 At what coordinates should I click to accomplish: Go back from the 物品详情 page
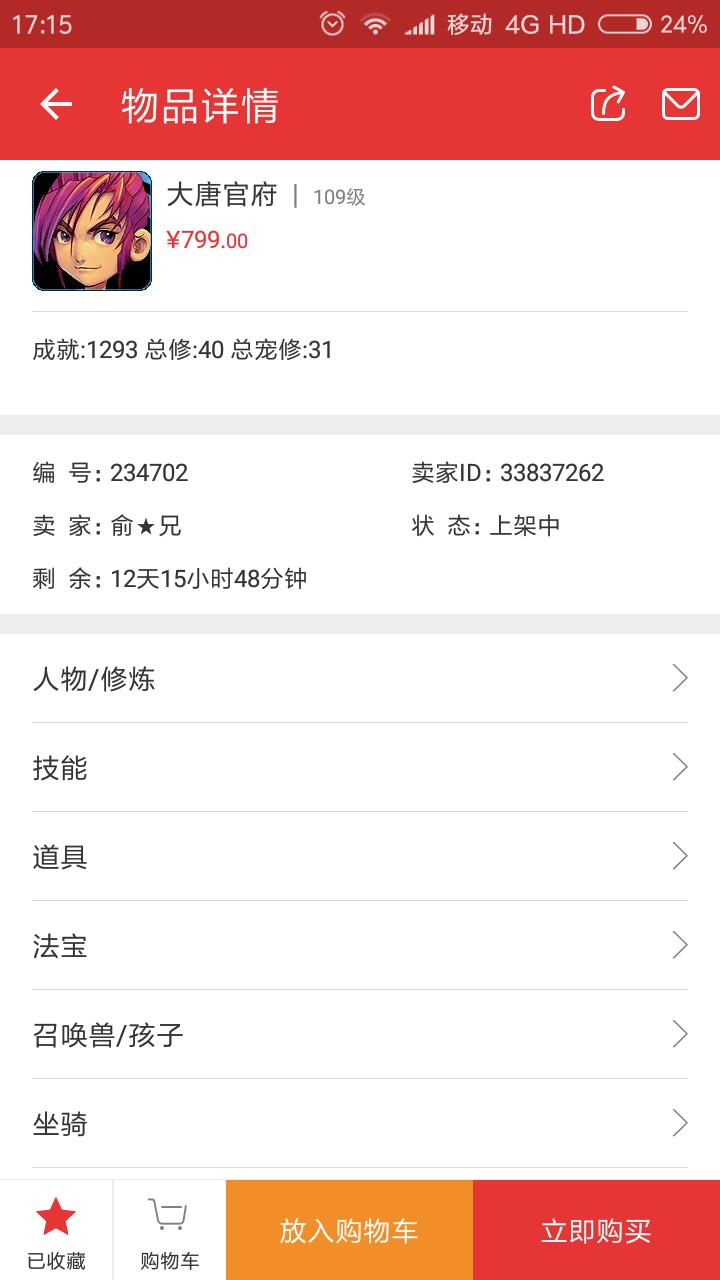(x=56, y=104)
